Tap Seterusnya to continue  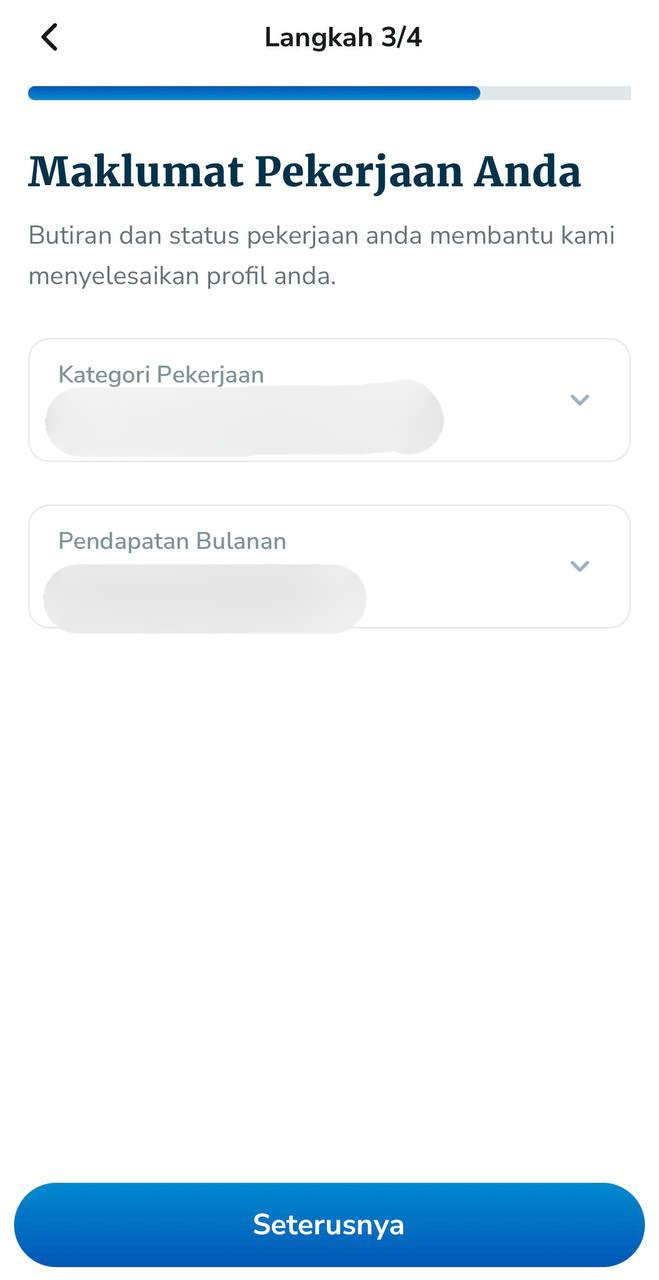(329, 1225)
